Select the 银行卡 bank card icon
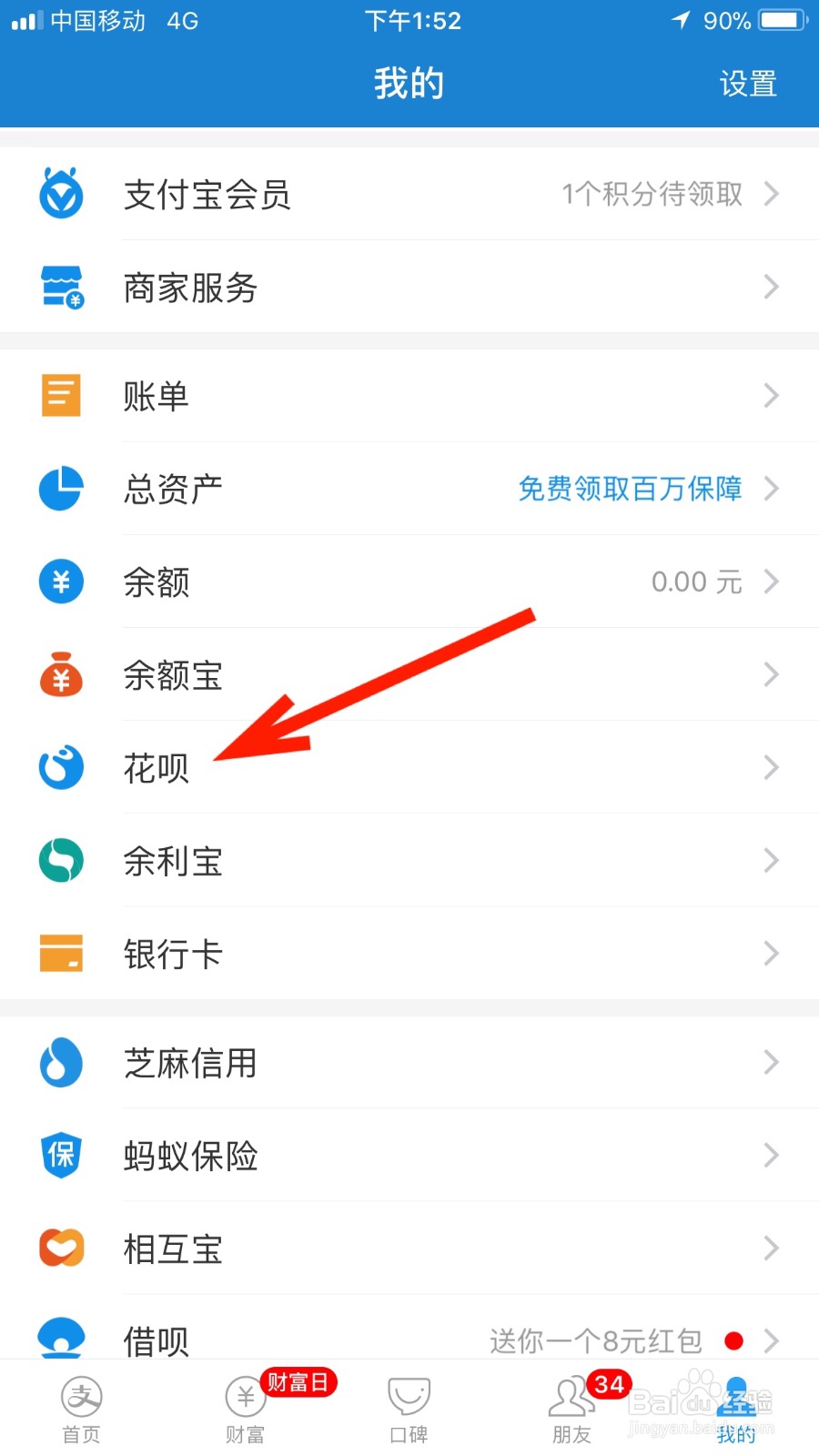Screen dimensions: 819x1456 (60, 954)
